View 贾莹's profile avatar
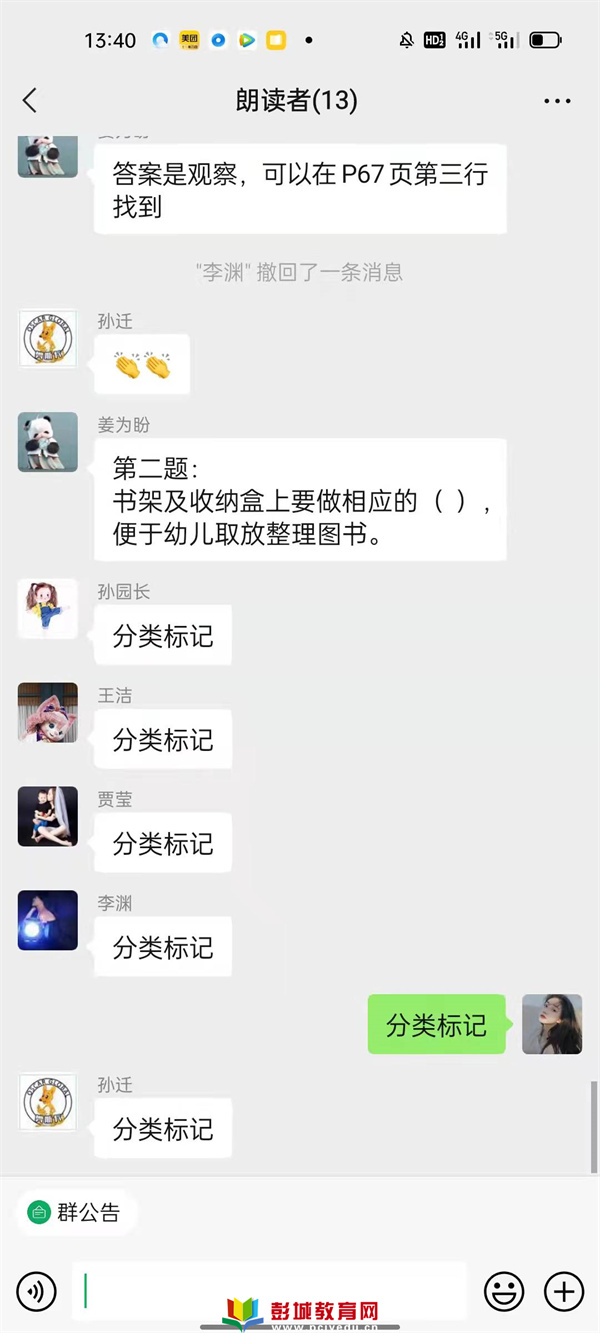 tap(48, 817)
